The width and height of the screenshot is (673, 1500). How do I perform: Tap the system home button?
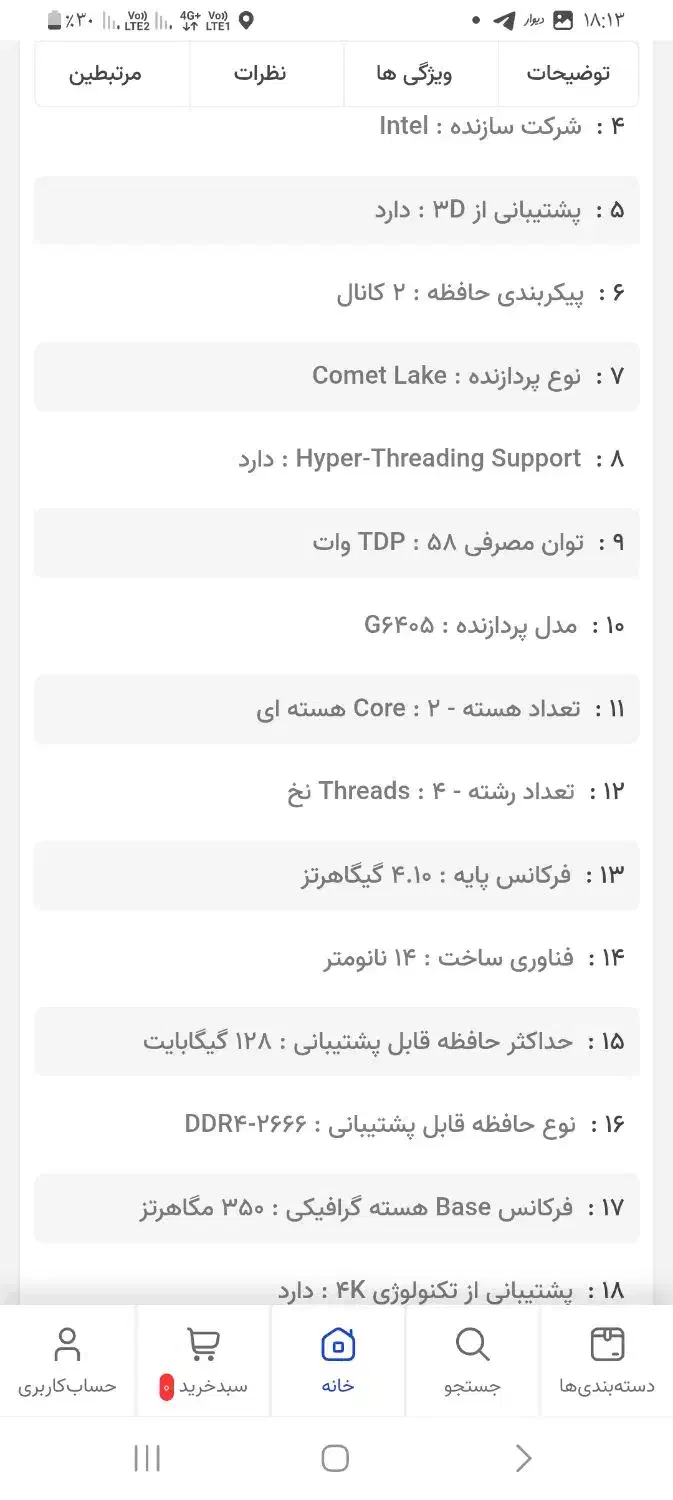click(336, 1458)
